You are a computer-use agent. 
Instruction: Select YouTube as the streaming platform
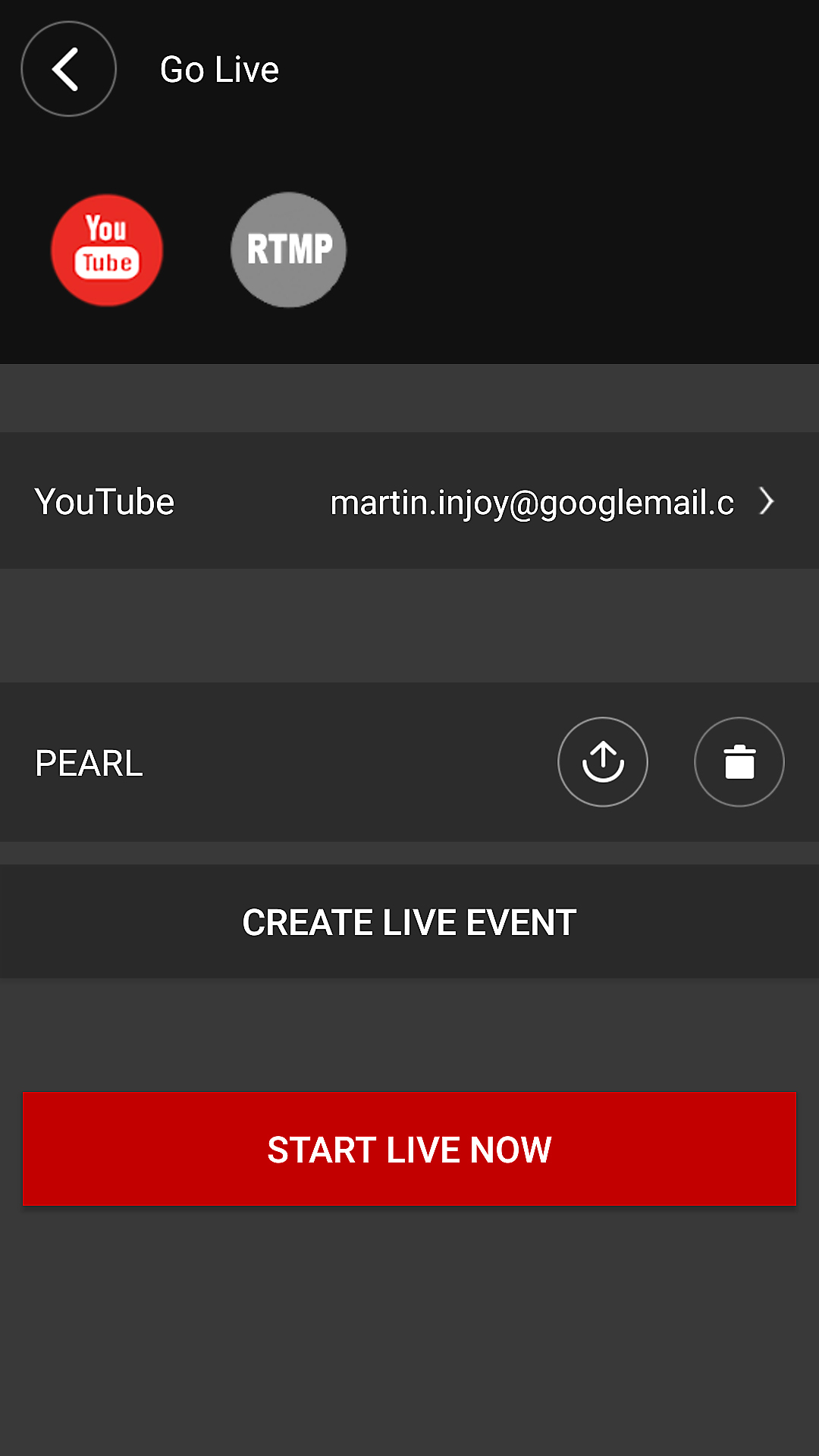click(x=107, y=250)
